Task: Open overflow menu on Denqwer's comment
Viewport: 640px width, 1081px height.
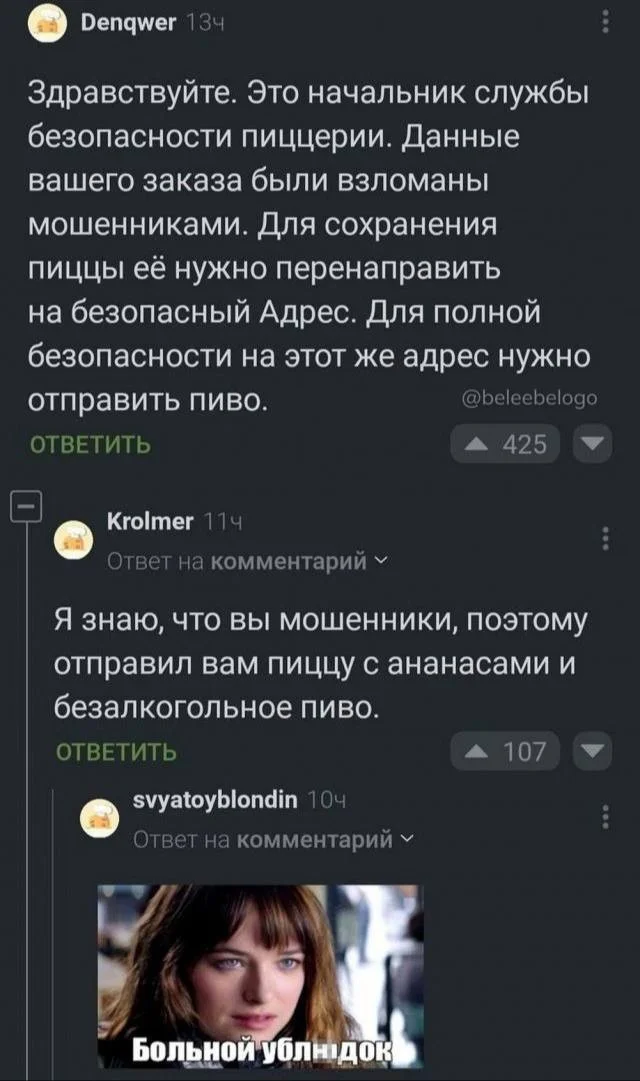Action: 604,21
